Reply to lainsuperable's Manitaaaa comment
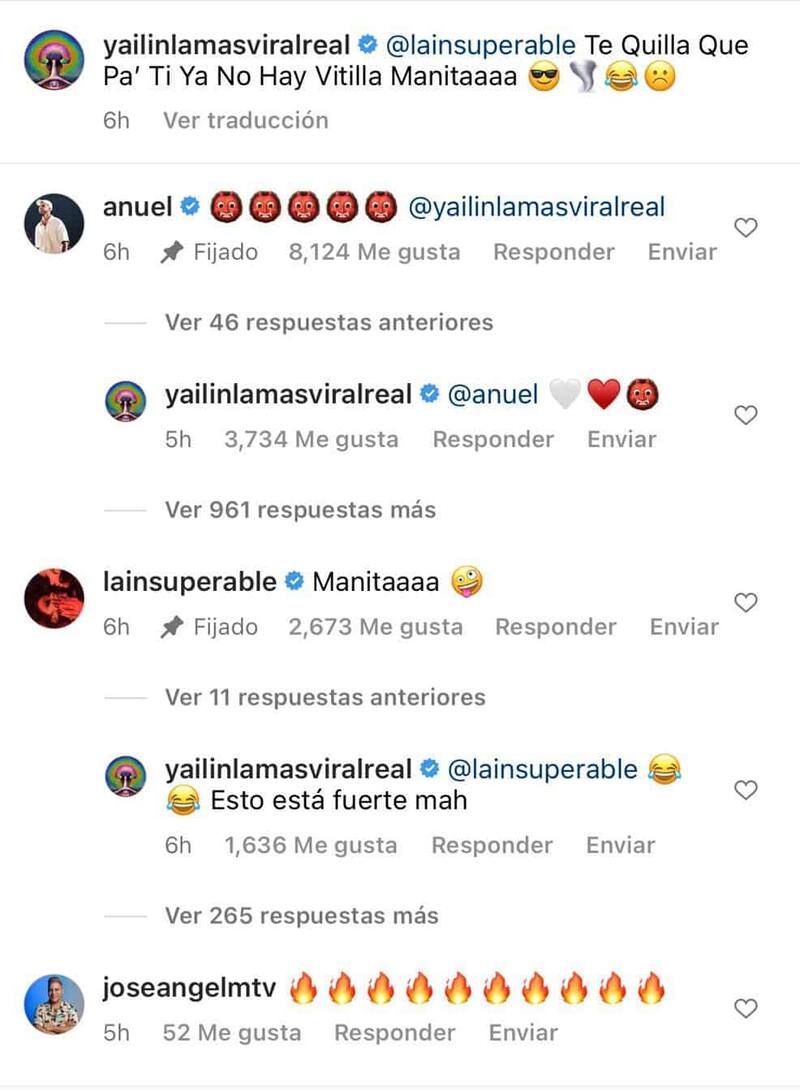Viewport: 800px width, 1091px height. pos(556,627)
